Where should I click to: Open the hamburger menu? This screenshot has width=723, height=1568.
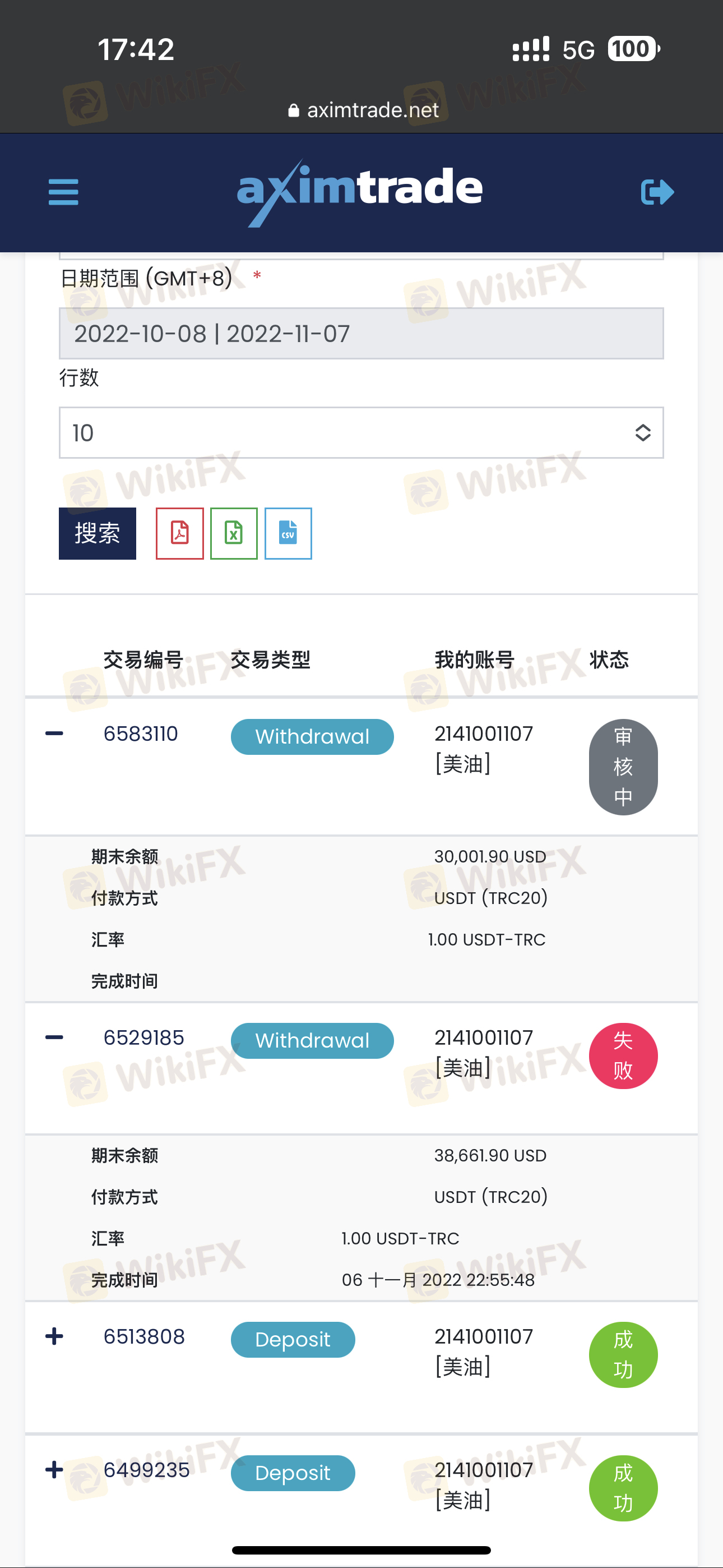click(63, 192)
